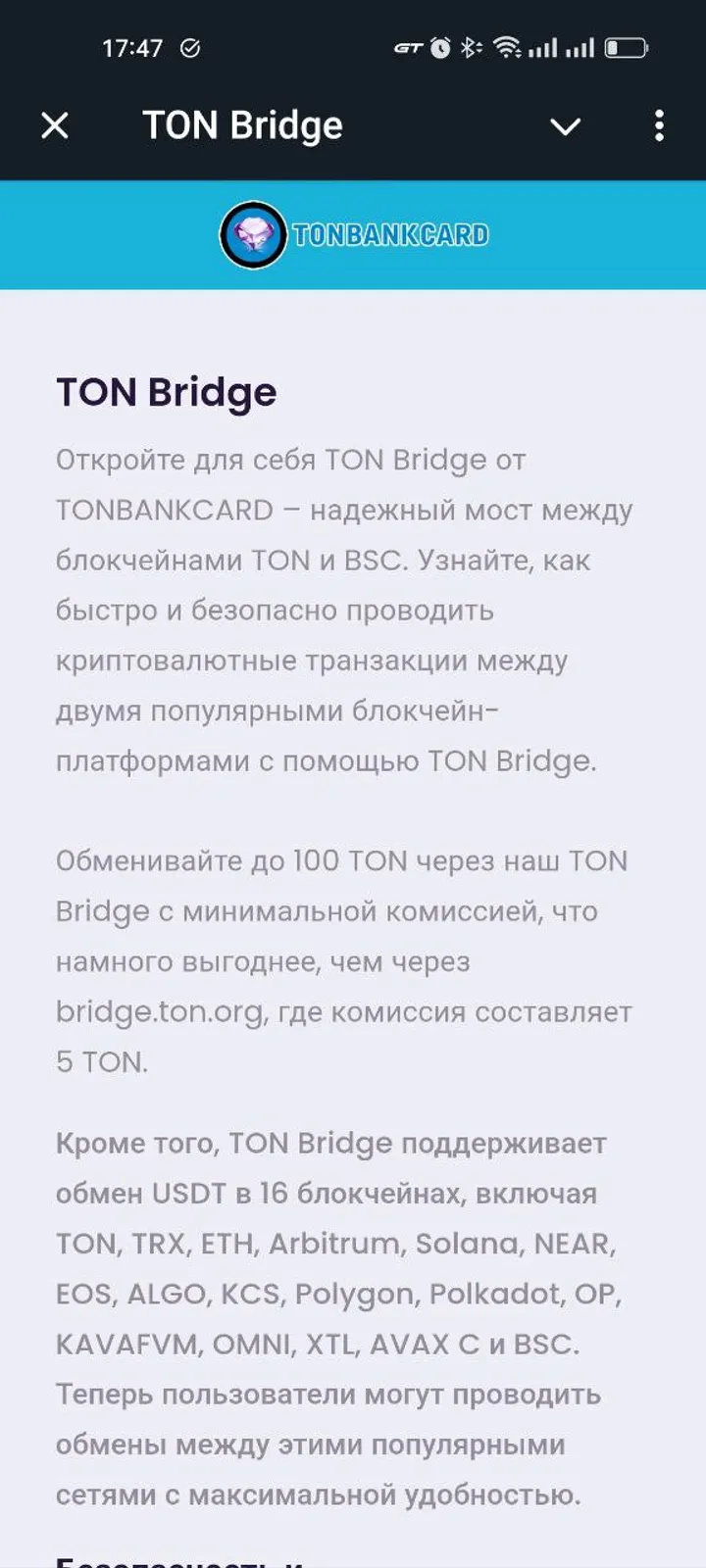Tap the Bluetooth icon in the status bar
Screen dimensions: 706x1568
pyautogui.click(x=471, y=46)
